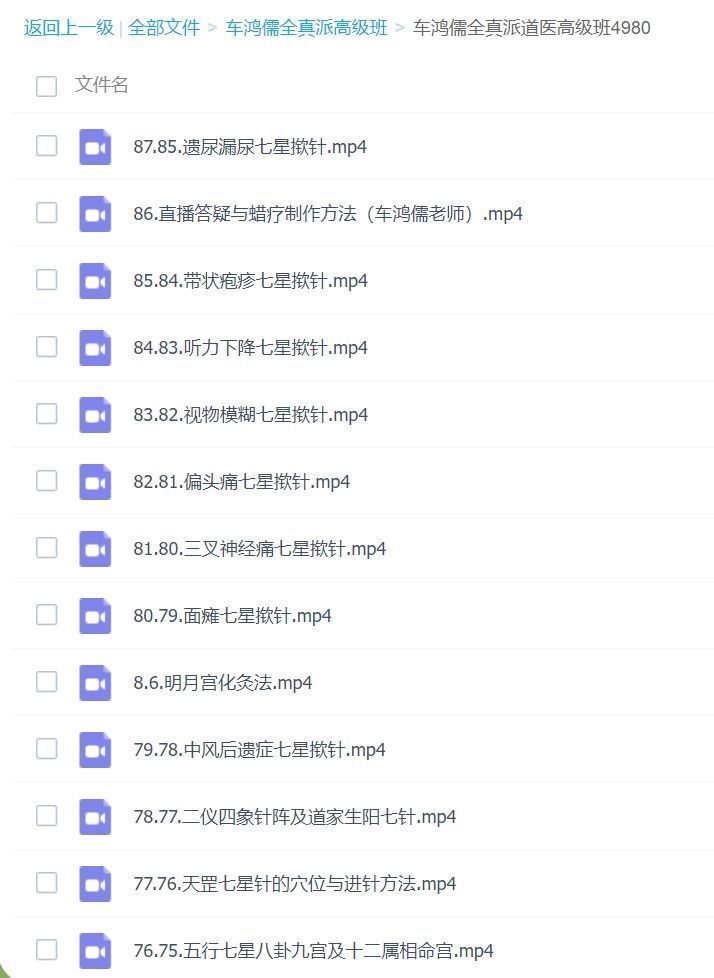The image size is (714, 978).
Task: Toggle the select-all checkbox beside 文件名
Action: coord(47,86)
